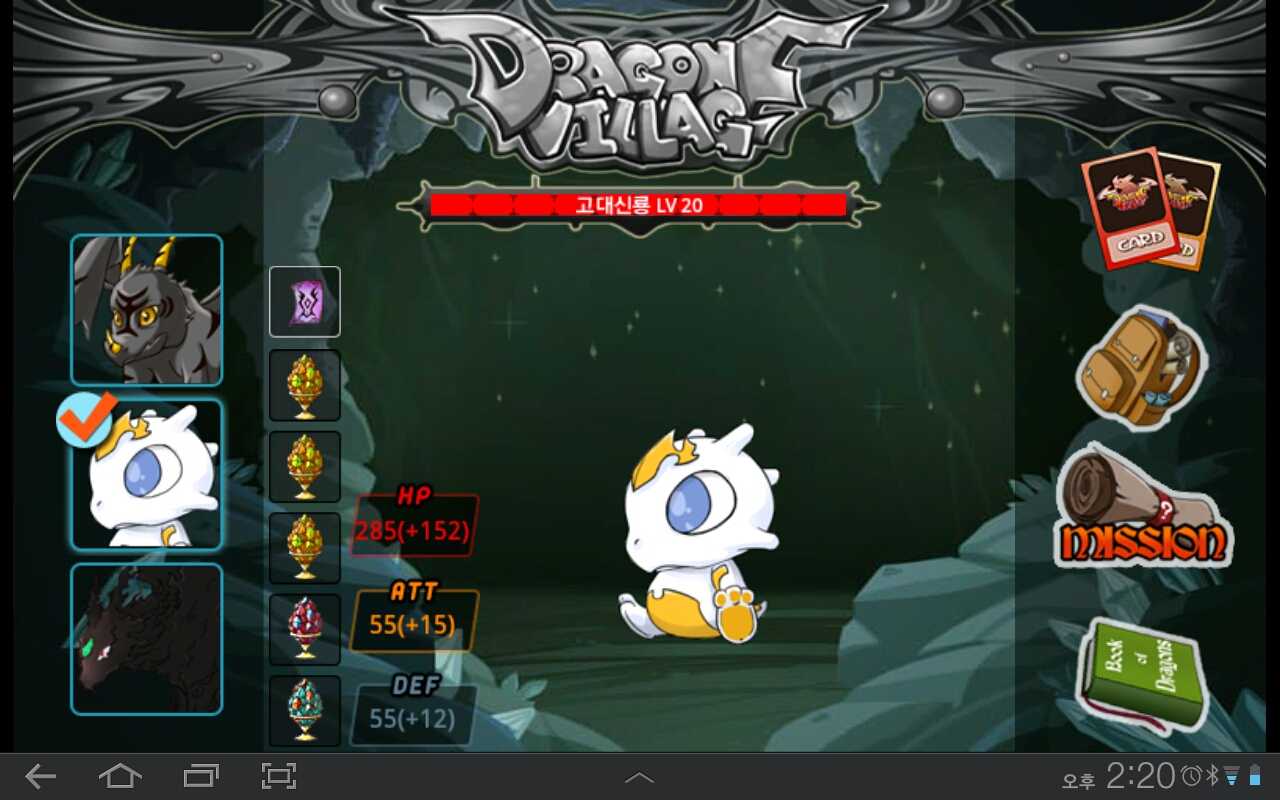Select the dark green-eyed dragon portrait
The height and width of the screenshot is (800, 1280).
coord(147,639)
